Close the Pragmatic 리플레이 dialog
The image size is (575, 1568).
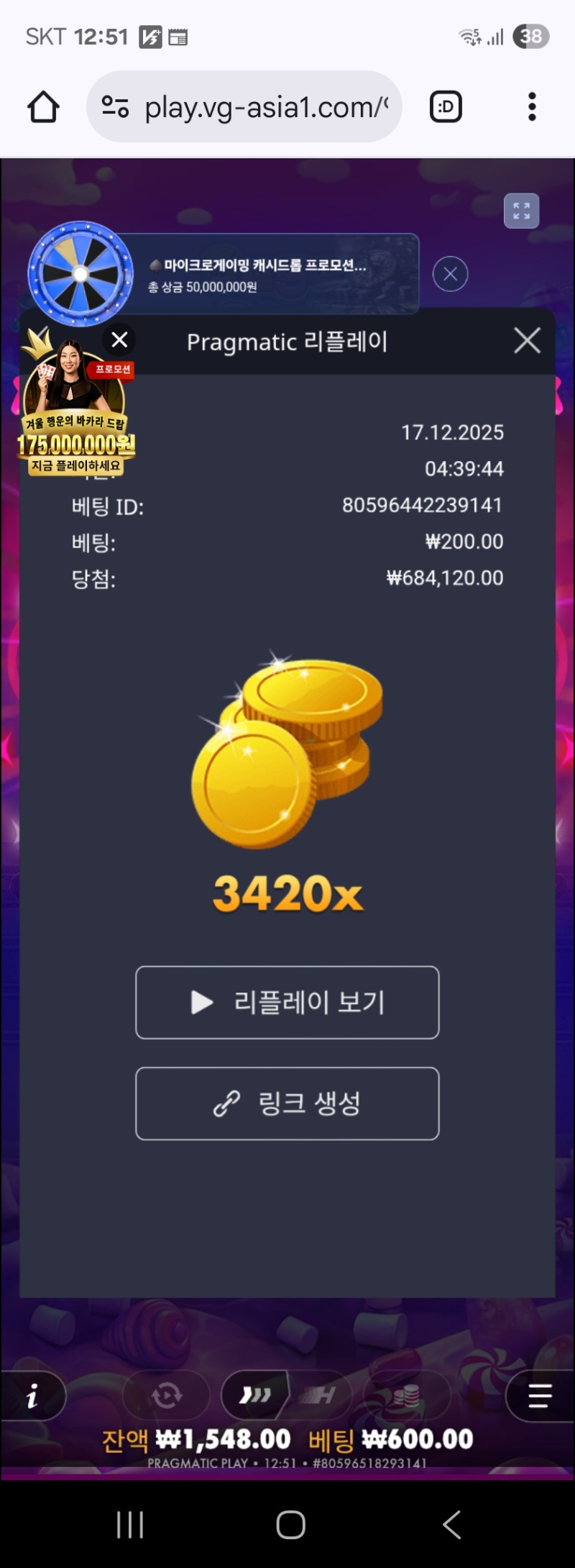[527, 340]
